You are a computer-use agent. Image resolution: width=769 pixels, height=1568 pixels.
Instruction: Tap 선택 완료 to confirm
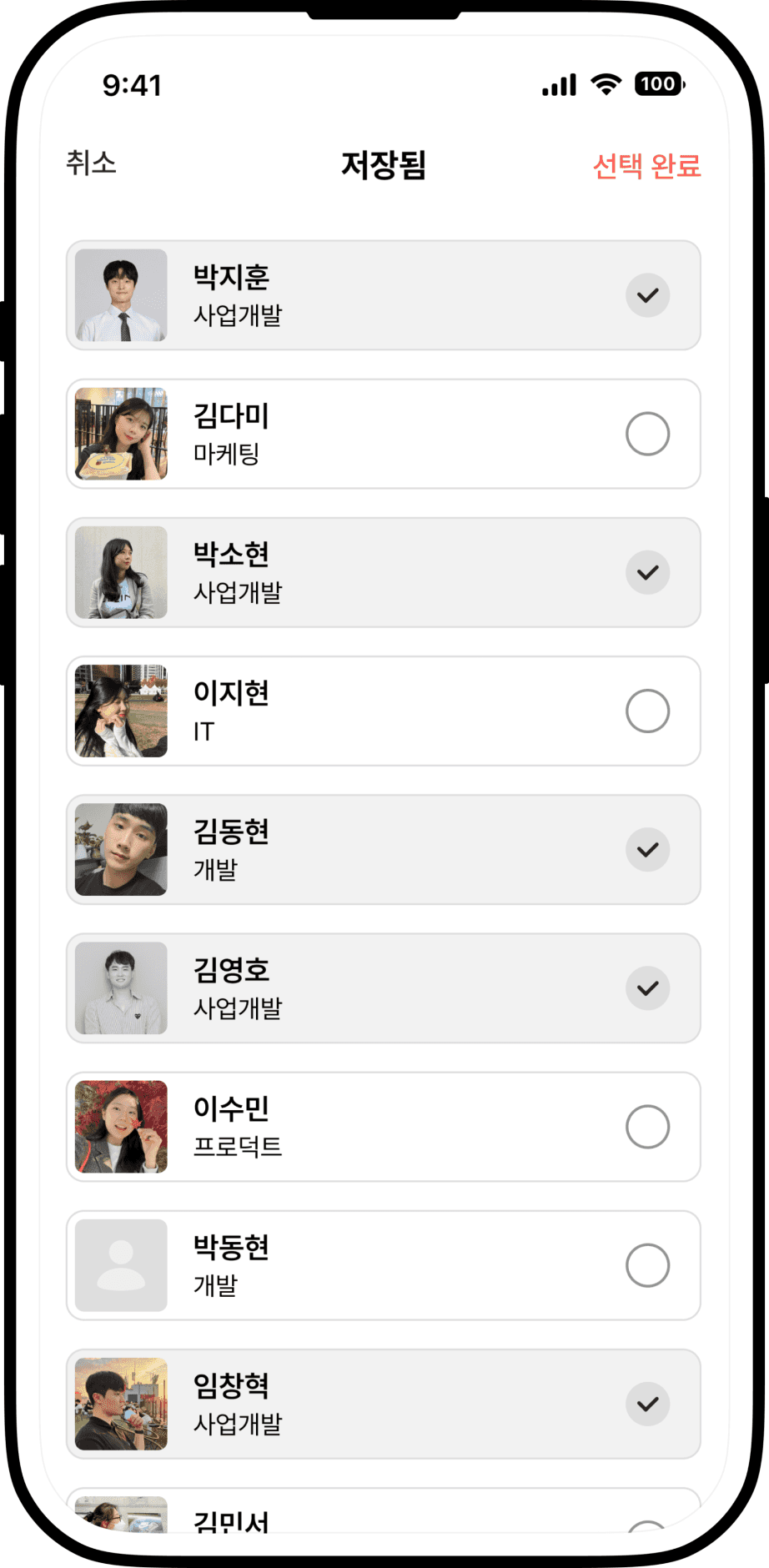point(648,167)
